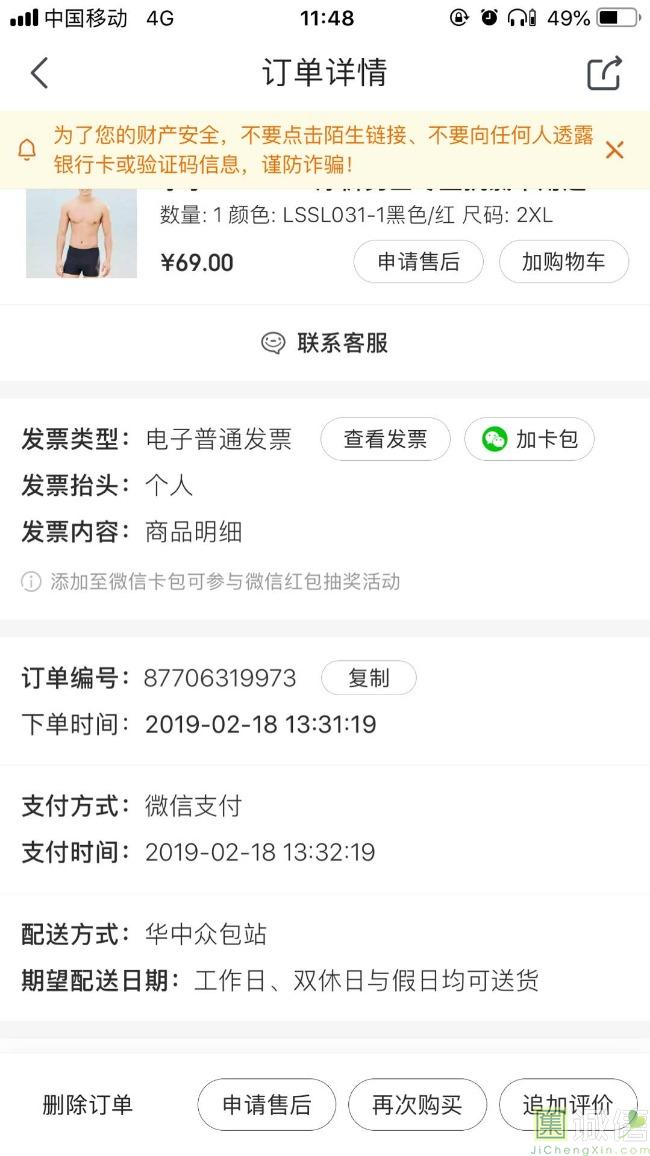Add the invoice to WeChat with 加卡包

(x=529, y=439)
